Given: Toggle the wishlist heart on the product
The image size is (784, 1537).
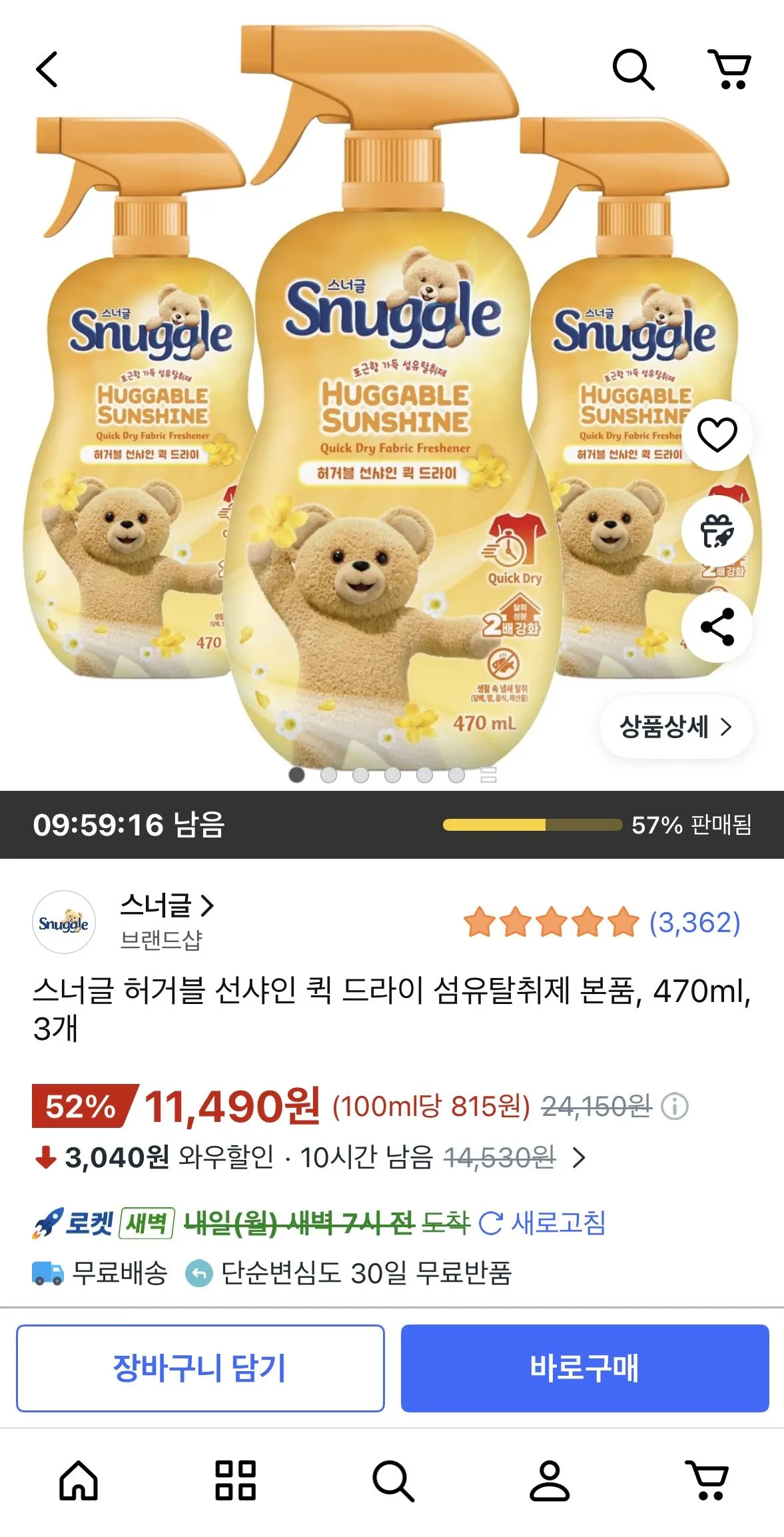Looking at the screenshot, I should 715,436.
